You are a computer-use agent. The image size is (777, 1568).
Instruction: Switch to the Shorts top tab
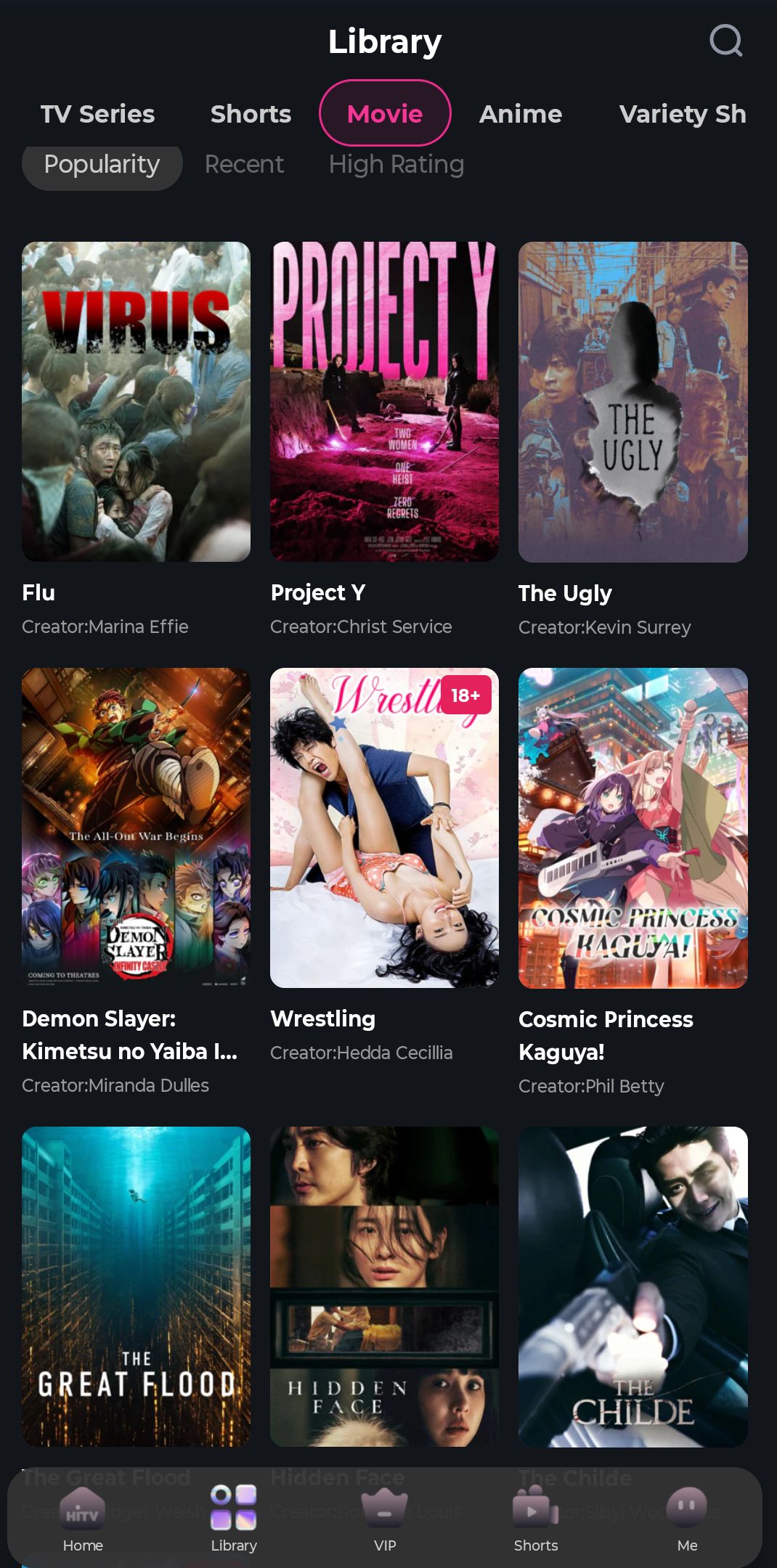click(251, 114)
